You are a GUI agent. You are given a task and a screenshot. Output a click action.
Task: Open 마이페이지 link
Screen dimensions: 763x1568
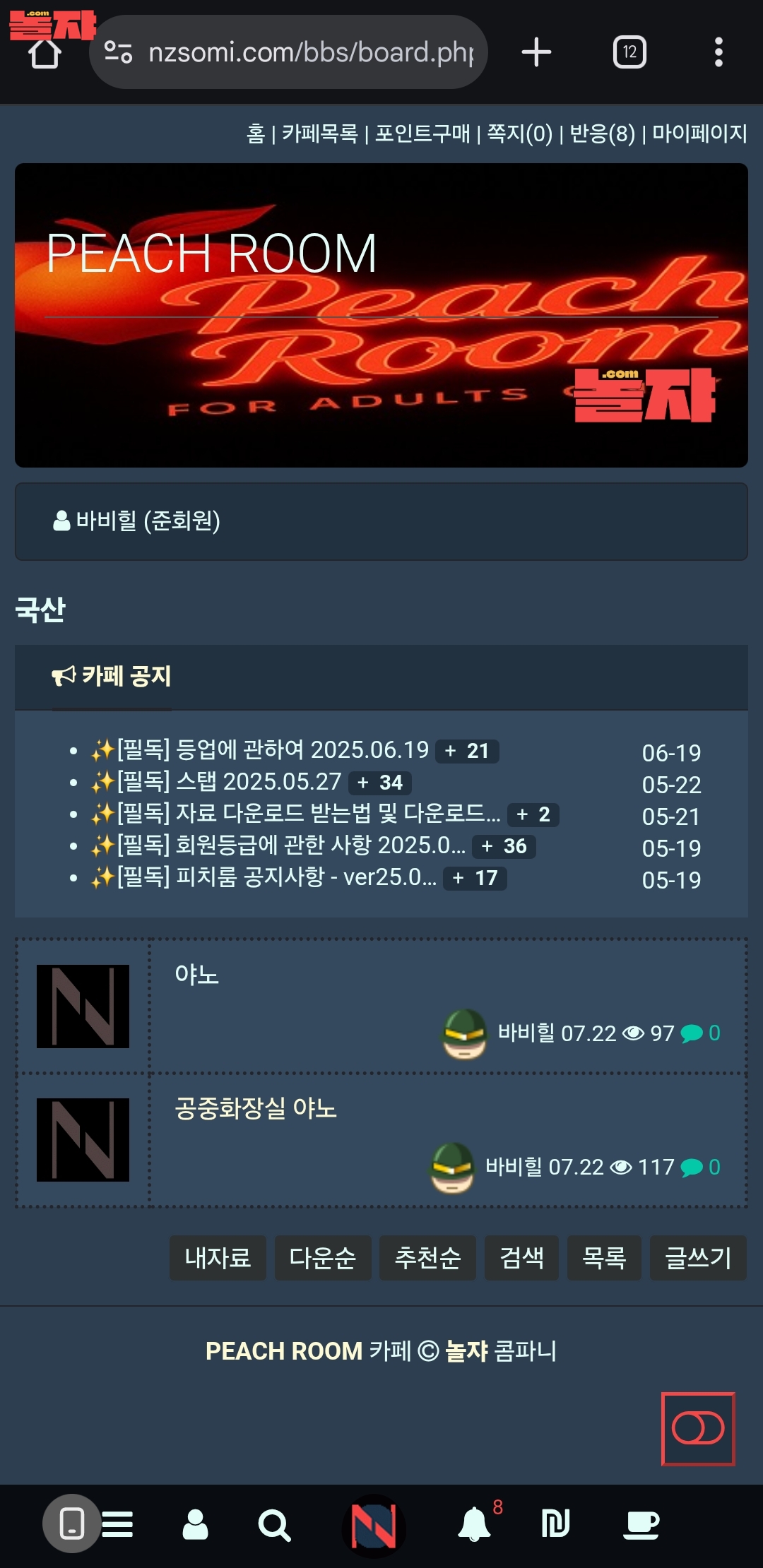(699, 133)
